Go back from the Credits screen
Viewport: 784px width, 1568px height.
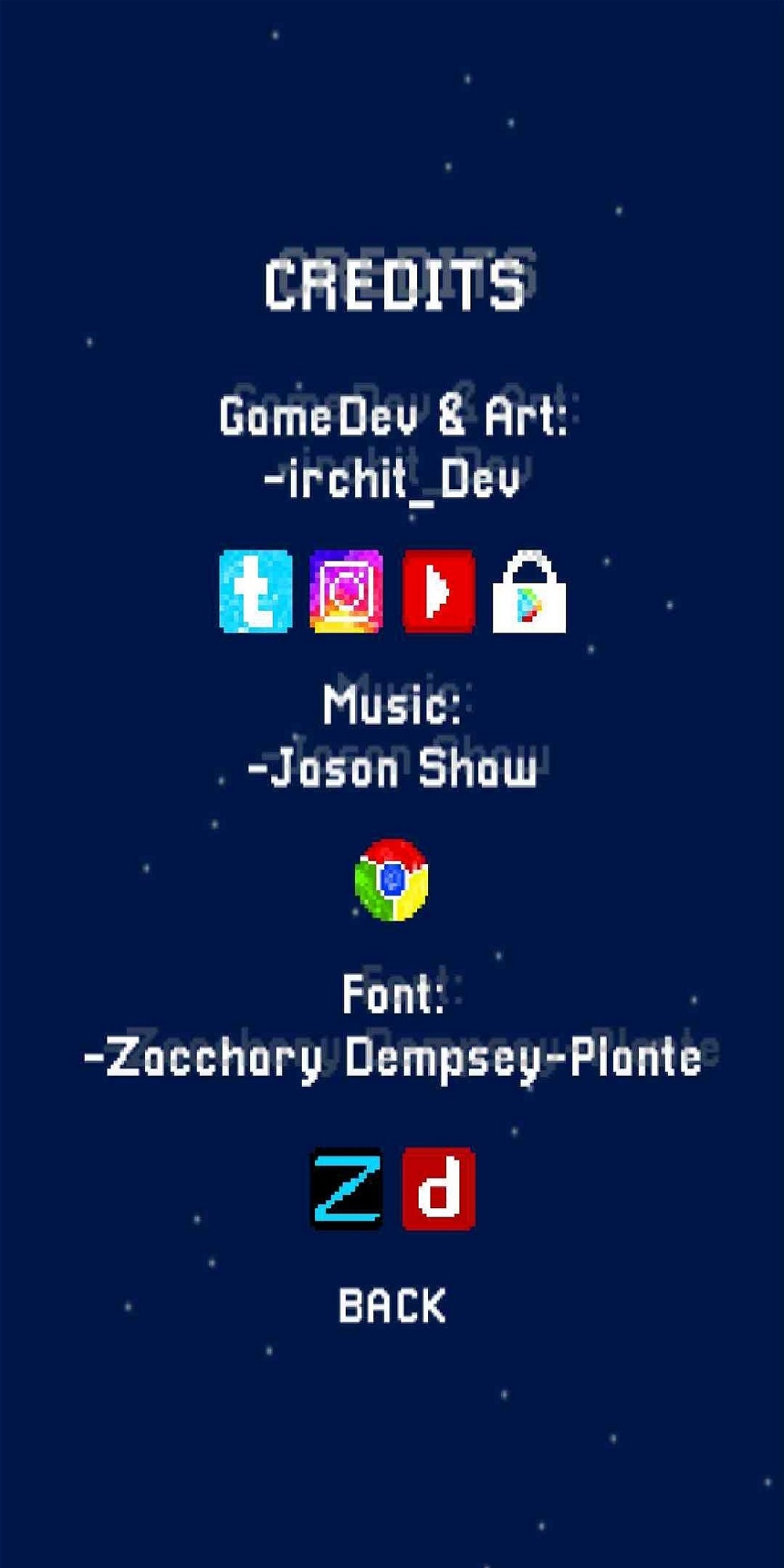click(x=392, y=1306)
